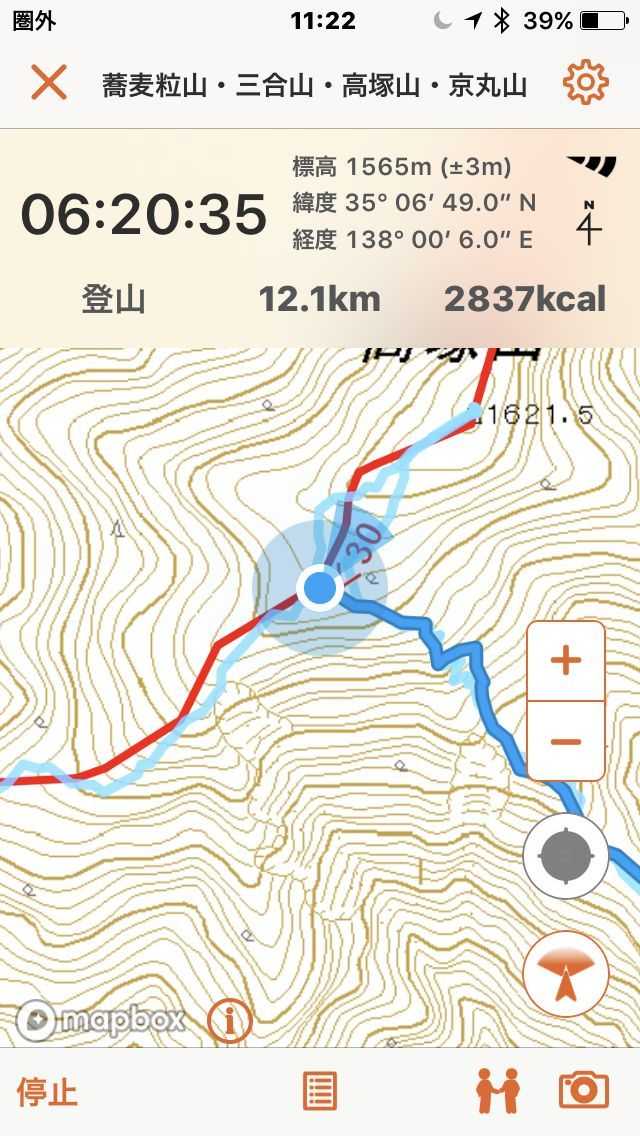640x1136 pixels.
Task: Center map on current location
Action: pos(565,855)
